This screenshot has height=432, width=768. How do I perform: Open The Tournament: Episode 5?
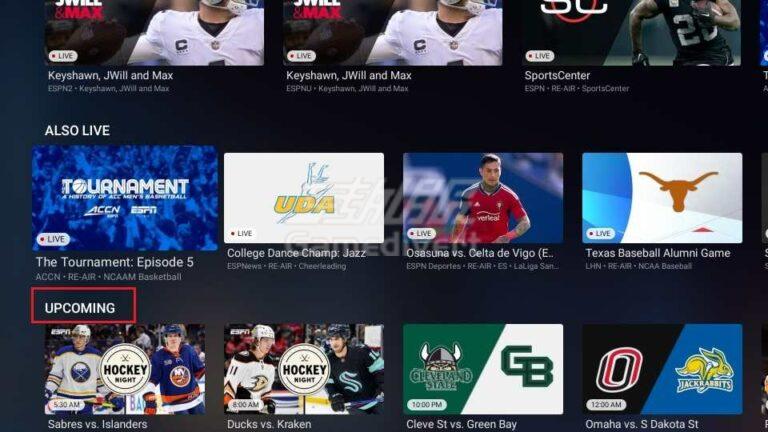pos(124,198)
